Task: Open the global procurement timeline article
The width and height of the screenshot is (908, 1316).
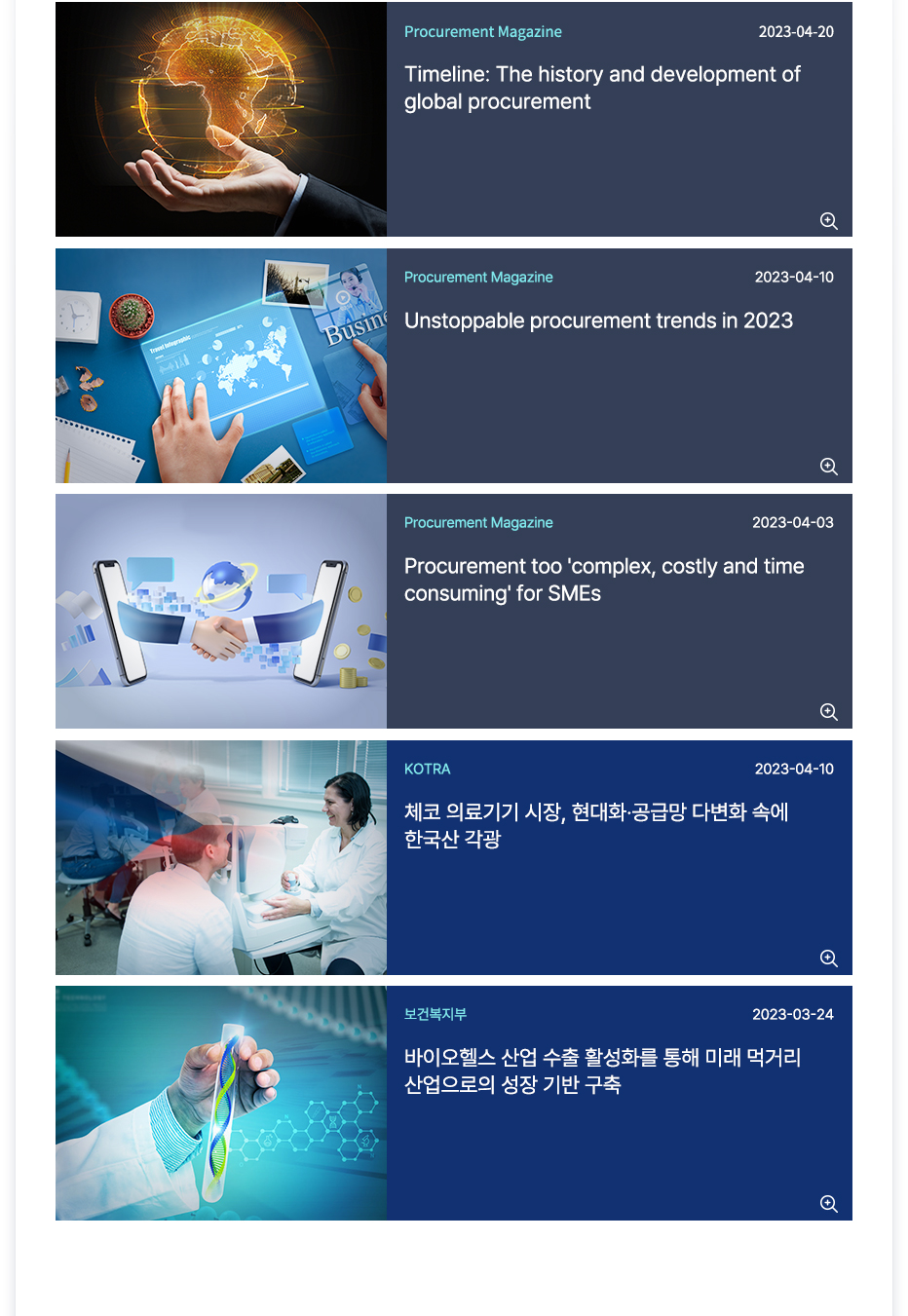Action: click(601, 89)
